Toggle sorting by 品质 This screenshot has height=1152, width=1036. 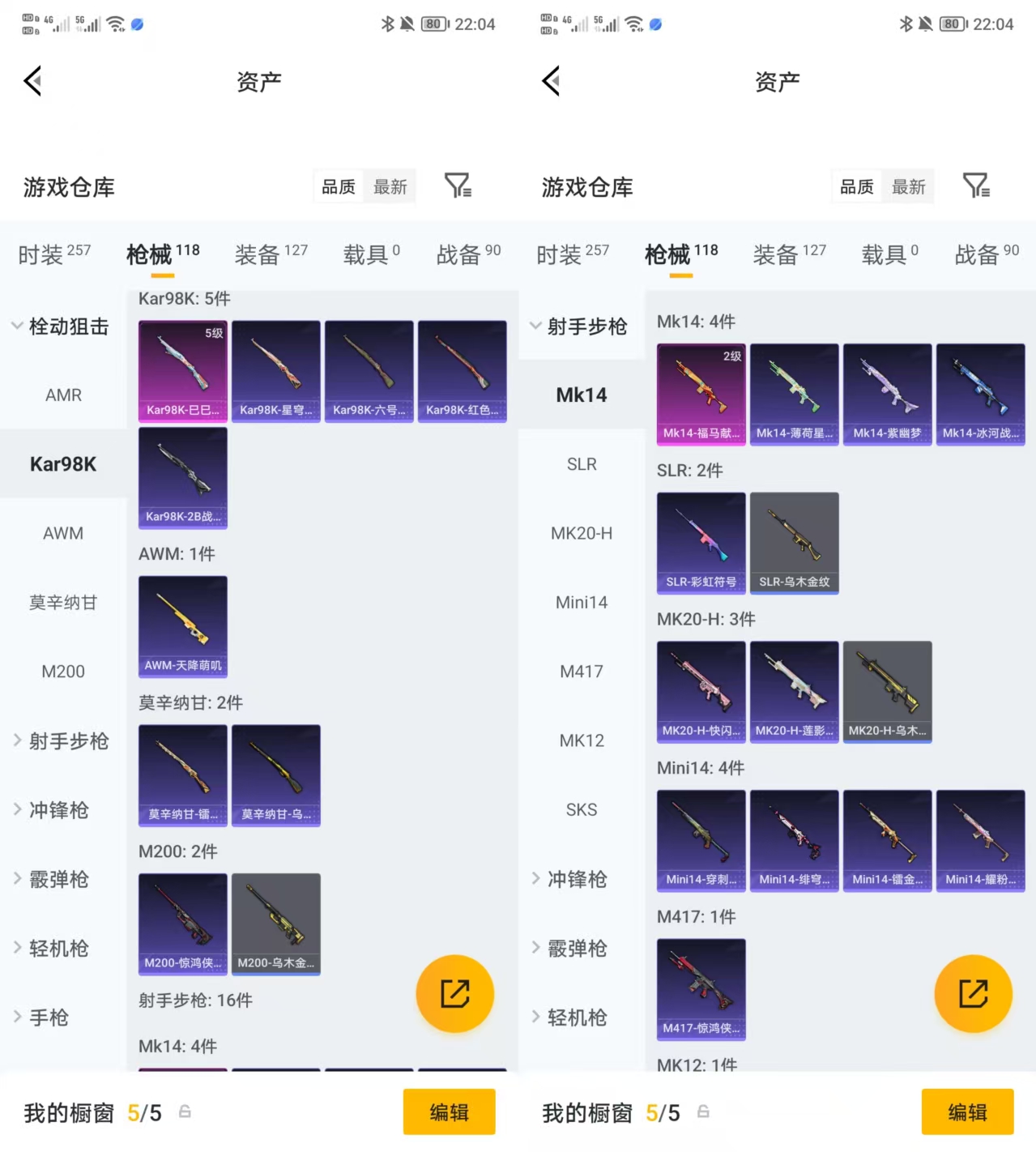click(x=338, y=186)
